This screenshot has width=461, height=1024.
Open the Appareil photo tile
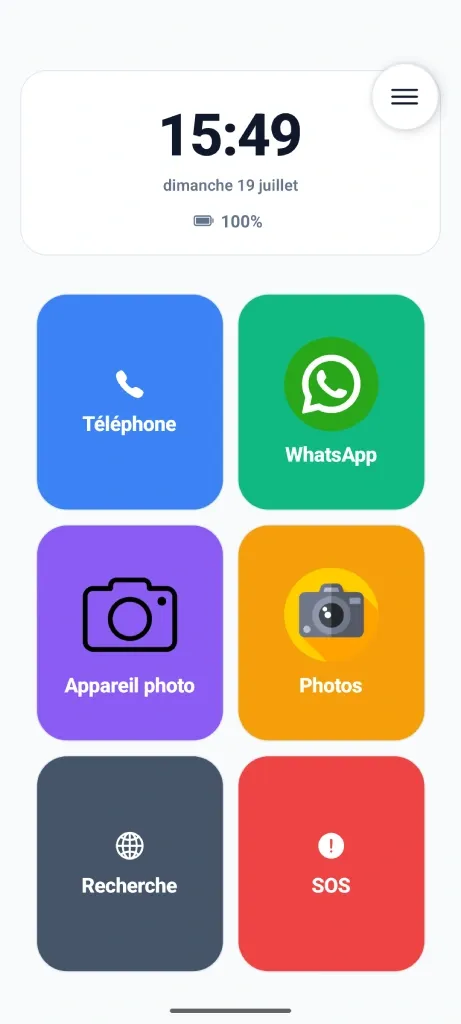pos(130,633)
